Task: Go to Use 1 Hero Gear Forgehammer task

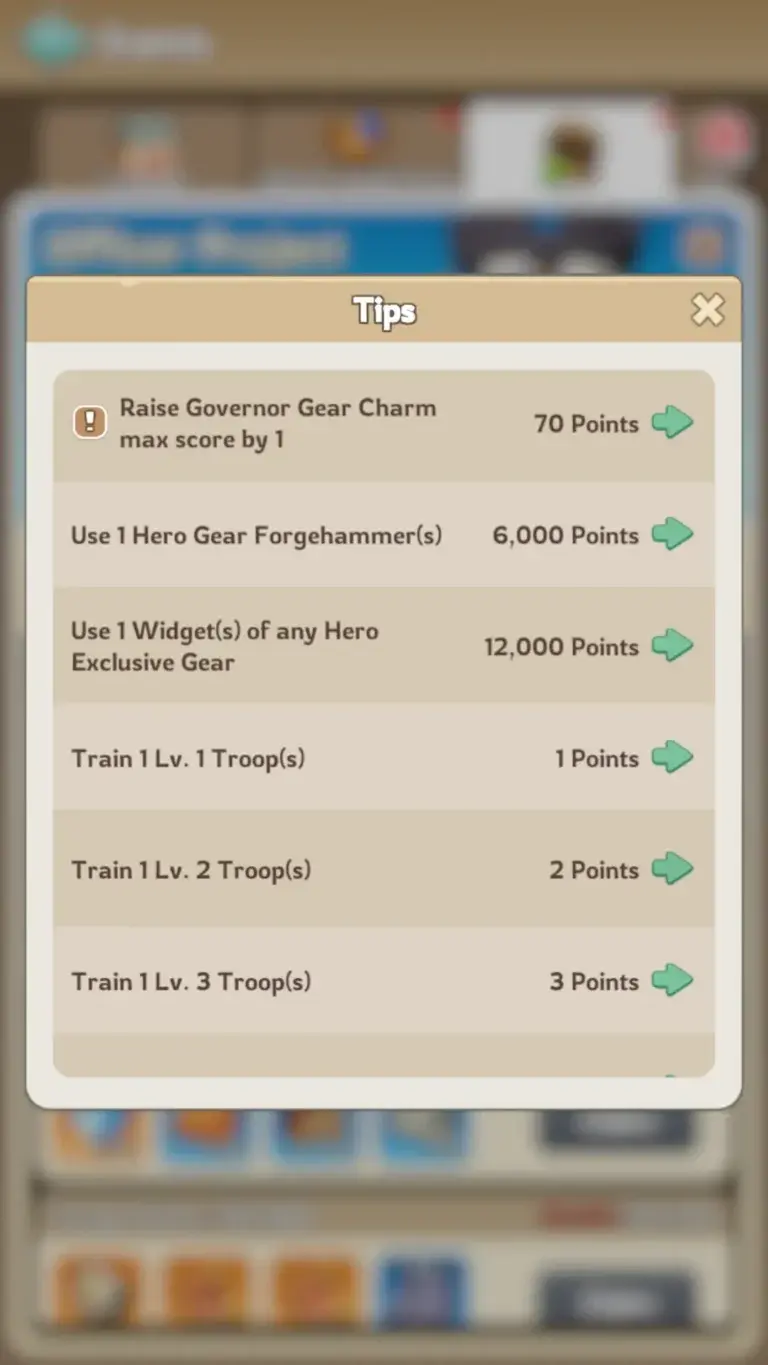Action: tap(672, 535)
